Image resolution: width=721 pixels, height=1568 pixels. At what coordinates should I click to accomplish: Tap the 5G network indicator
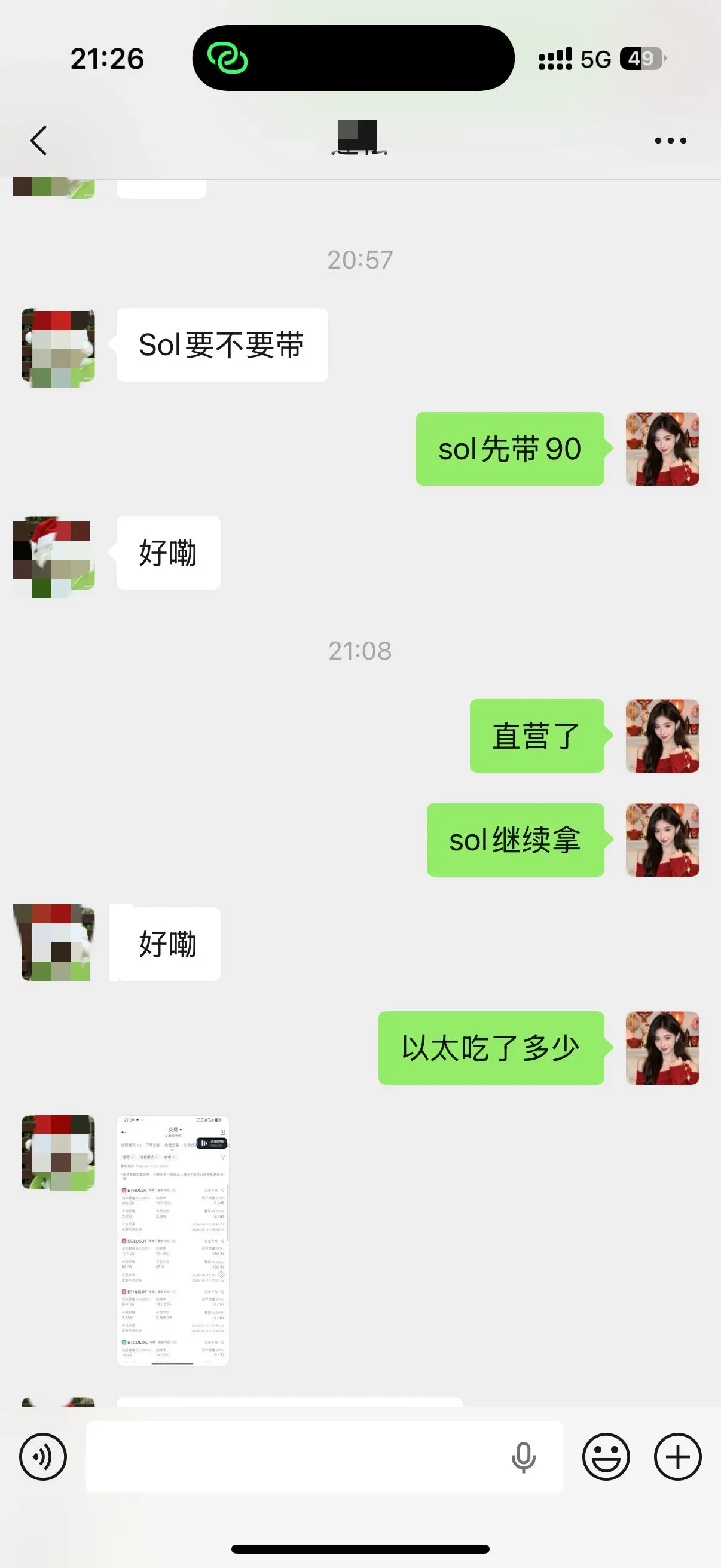click(x=597, y=59)
